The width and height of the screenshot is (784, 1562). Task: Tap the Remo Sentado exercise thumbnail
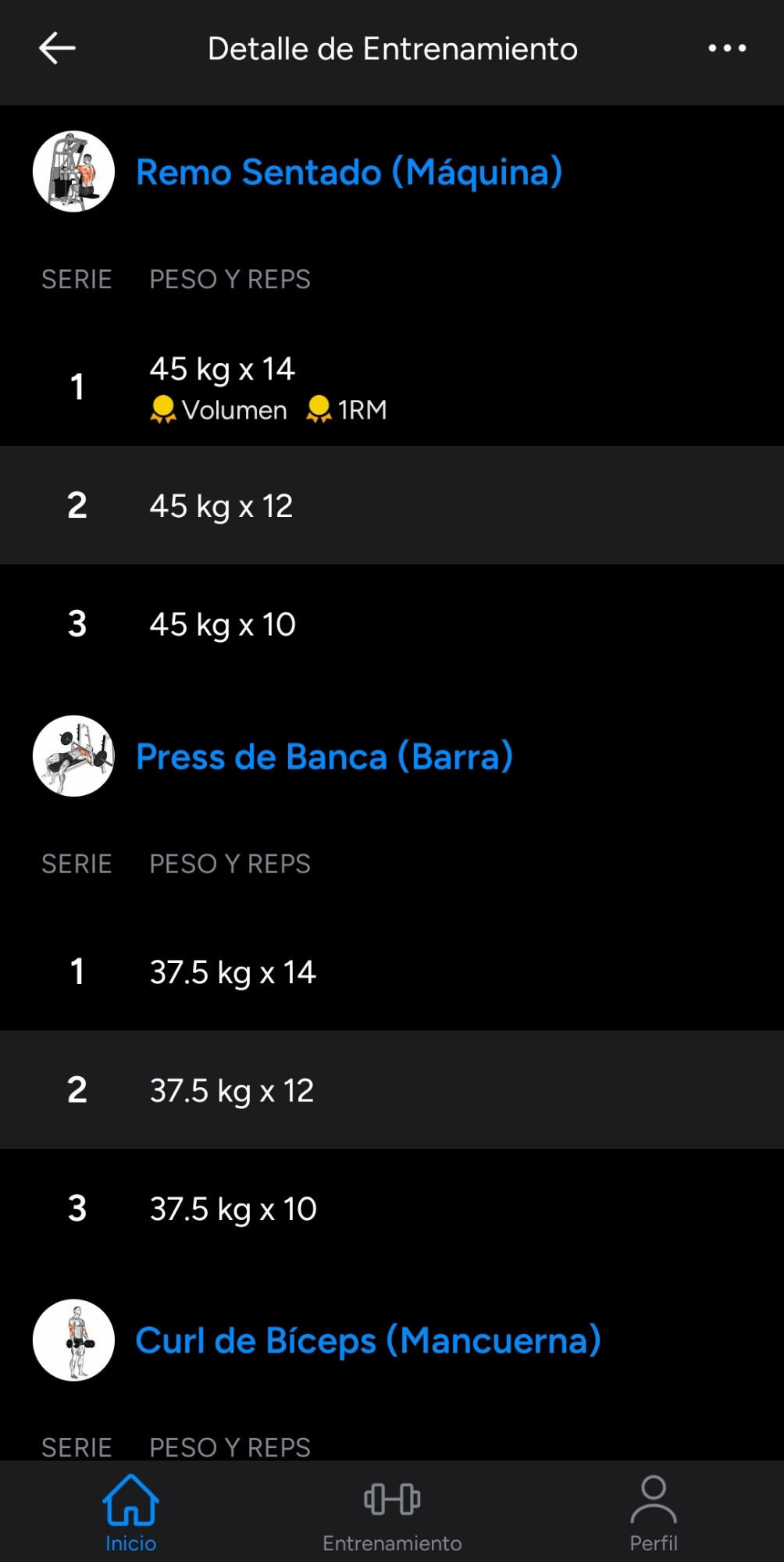[73, 172]
